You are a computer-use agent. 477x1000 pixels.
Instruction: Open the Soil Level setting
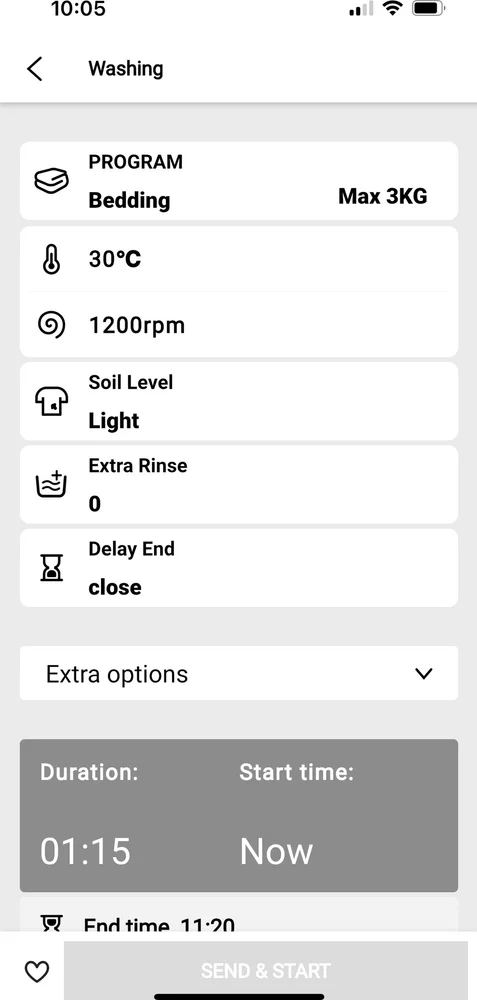click(238, 401)
